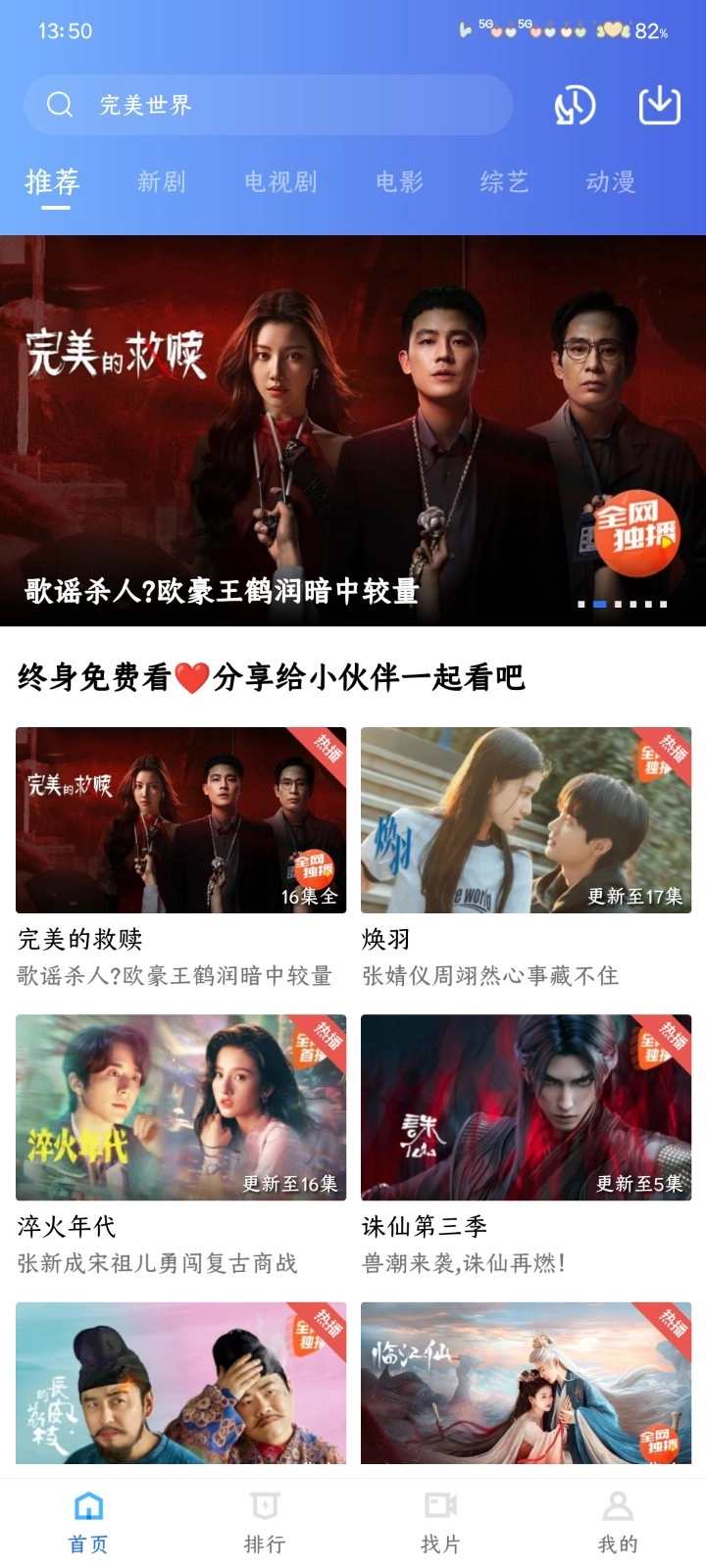Viewport: 706px width, 1568px height.
Task: Open the 我的 profile icon
Action: pos(617,1504)
